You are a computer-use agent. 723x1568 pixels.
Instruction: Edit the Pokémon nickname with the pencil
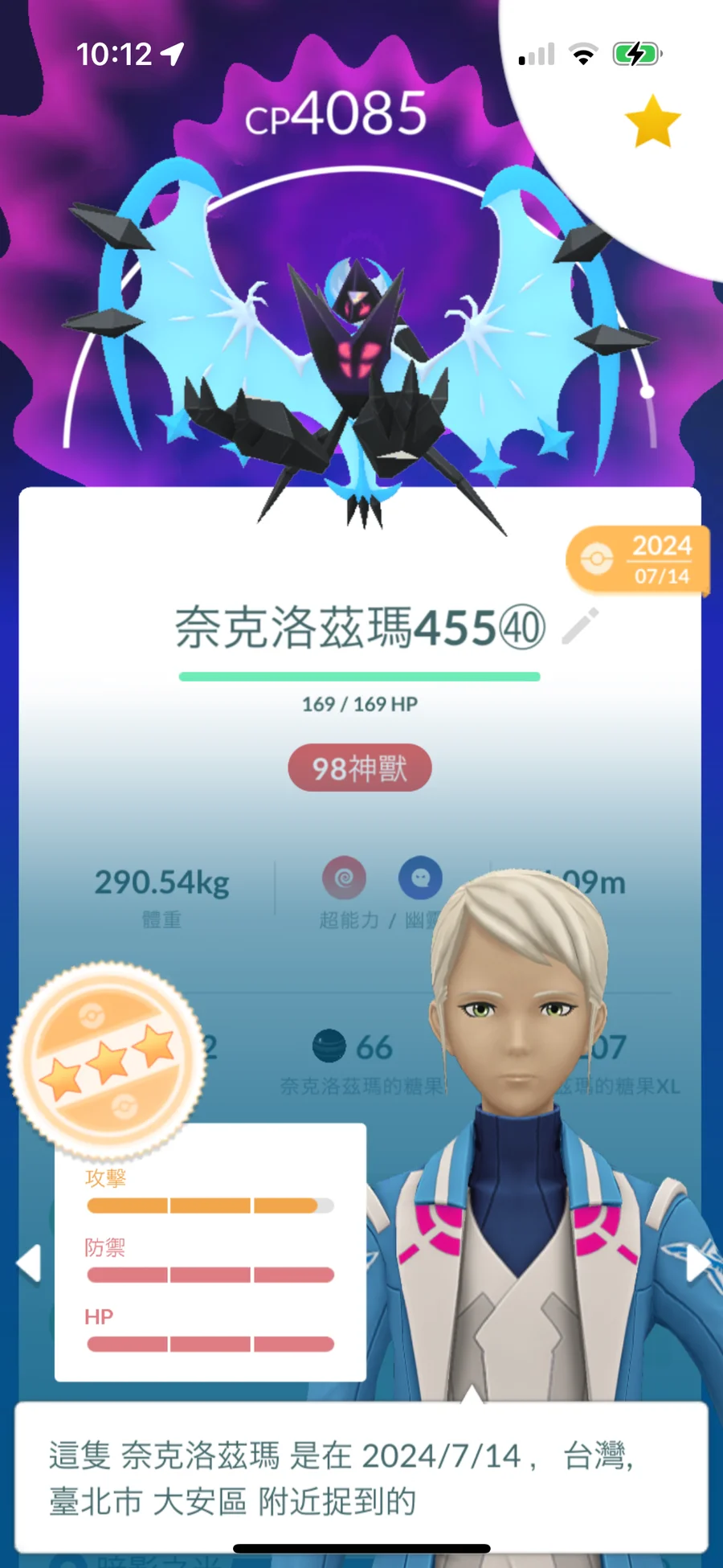(x=580, y=626)
